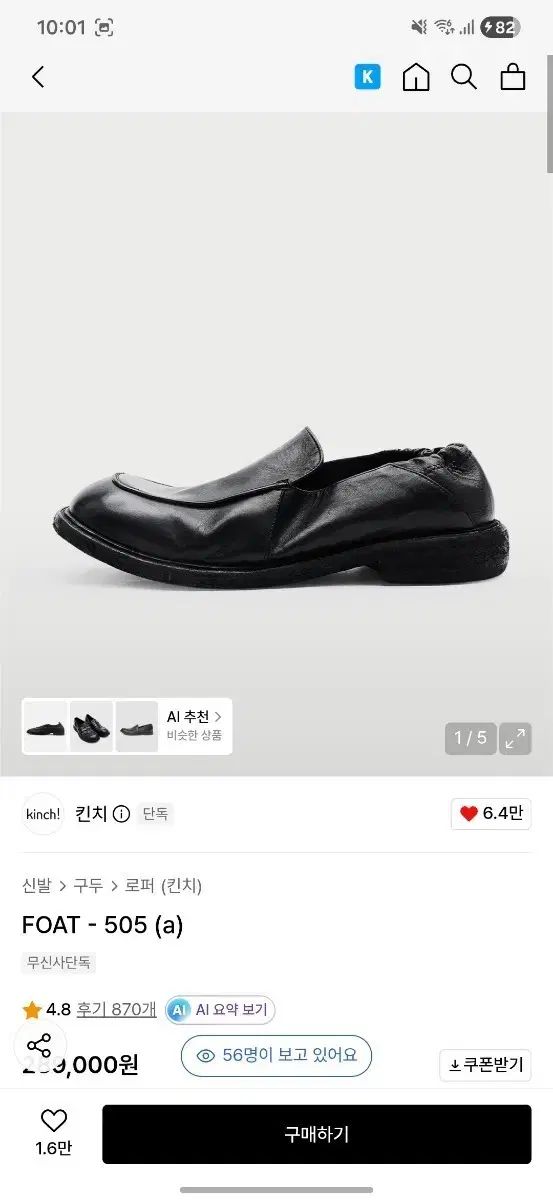Add product to wishlist with 1.6만 heart
The height and width of the screenshot is (1200, 553).
click(53, 1134)
